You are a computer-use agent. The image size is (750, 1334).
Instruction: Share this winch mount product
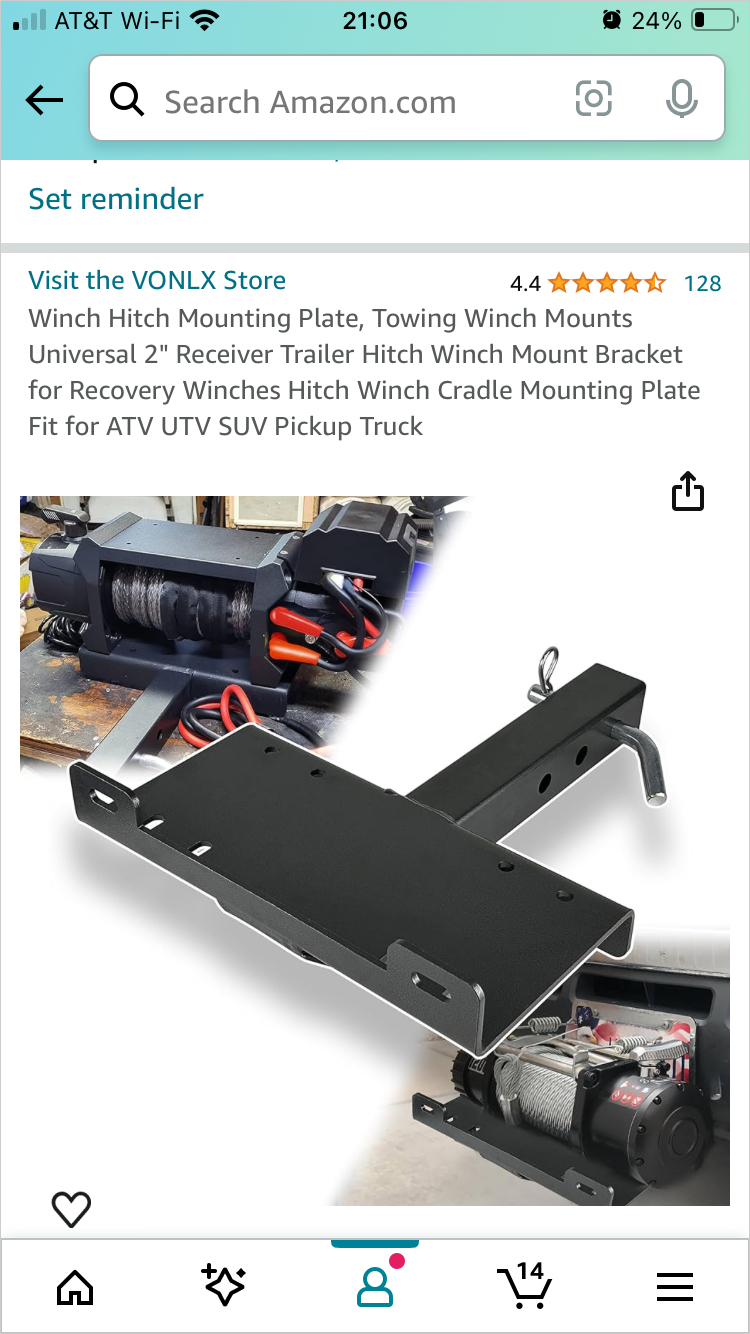[688, 492]
